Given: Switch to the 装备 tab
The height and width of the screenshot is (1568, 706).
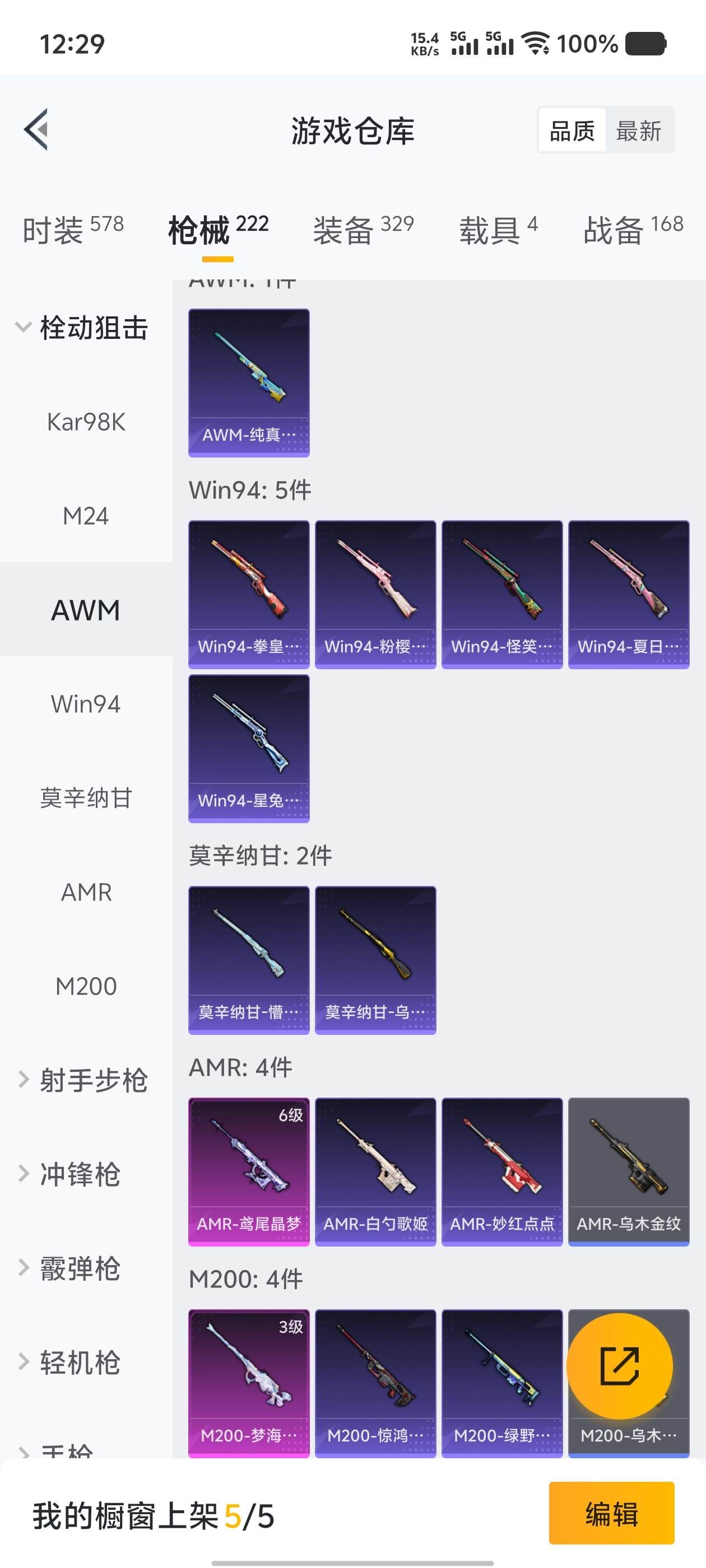Looking at the screenshot, I should (363, 230).
